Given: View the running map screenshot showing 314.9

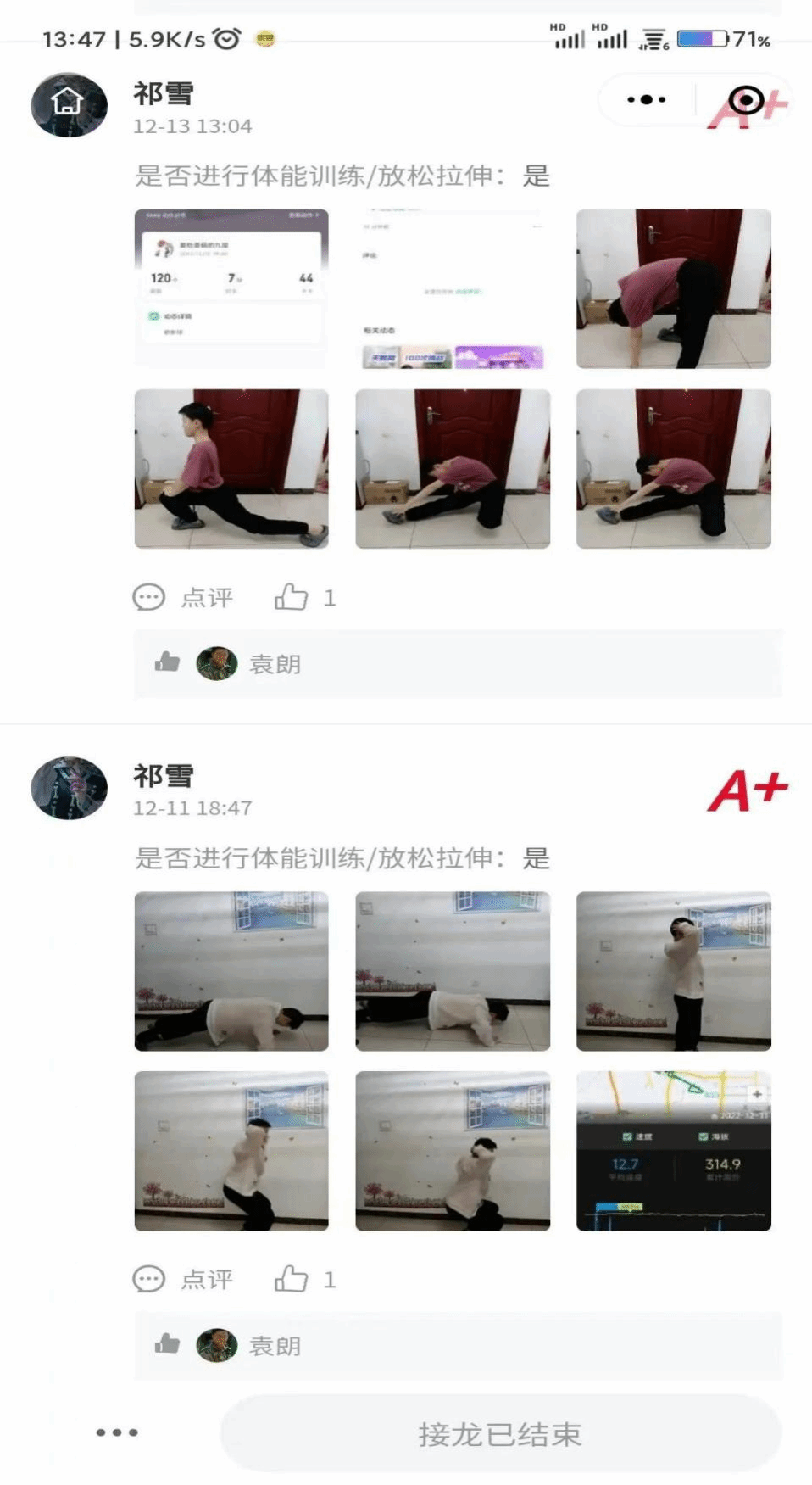Looking at the screenshot, I should 674,1151.
